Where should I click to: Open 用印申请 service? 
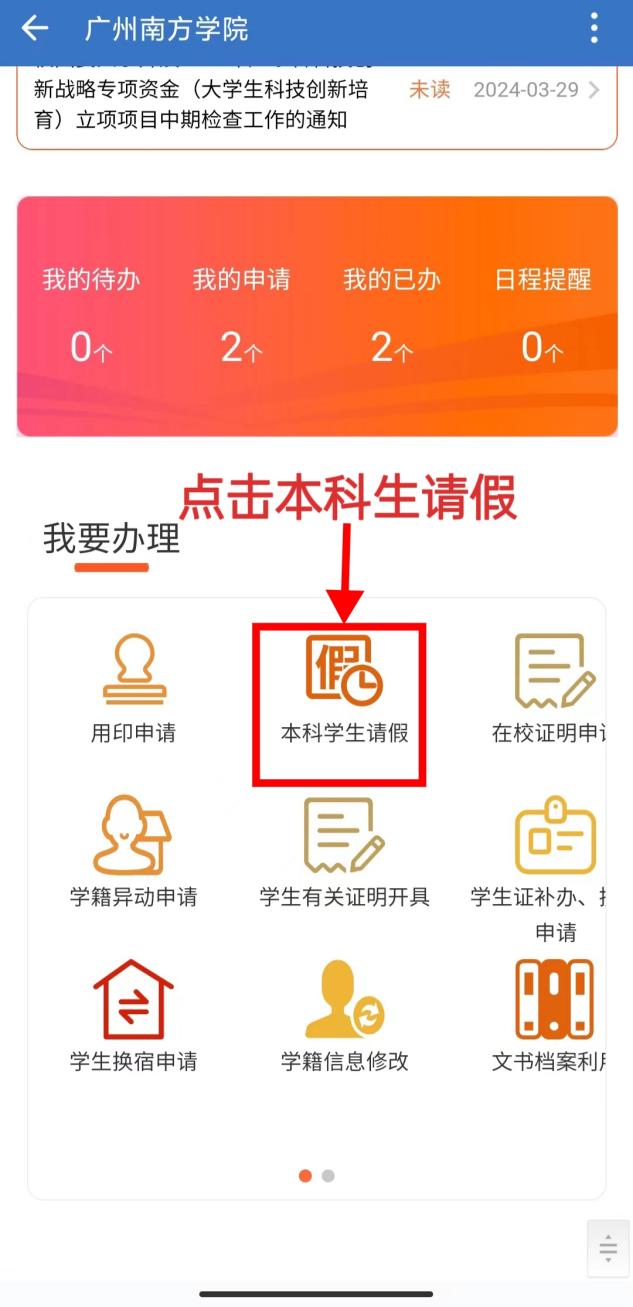click(x=133, y=689)
